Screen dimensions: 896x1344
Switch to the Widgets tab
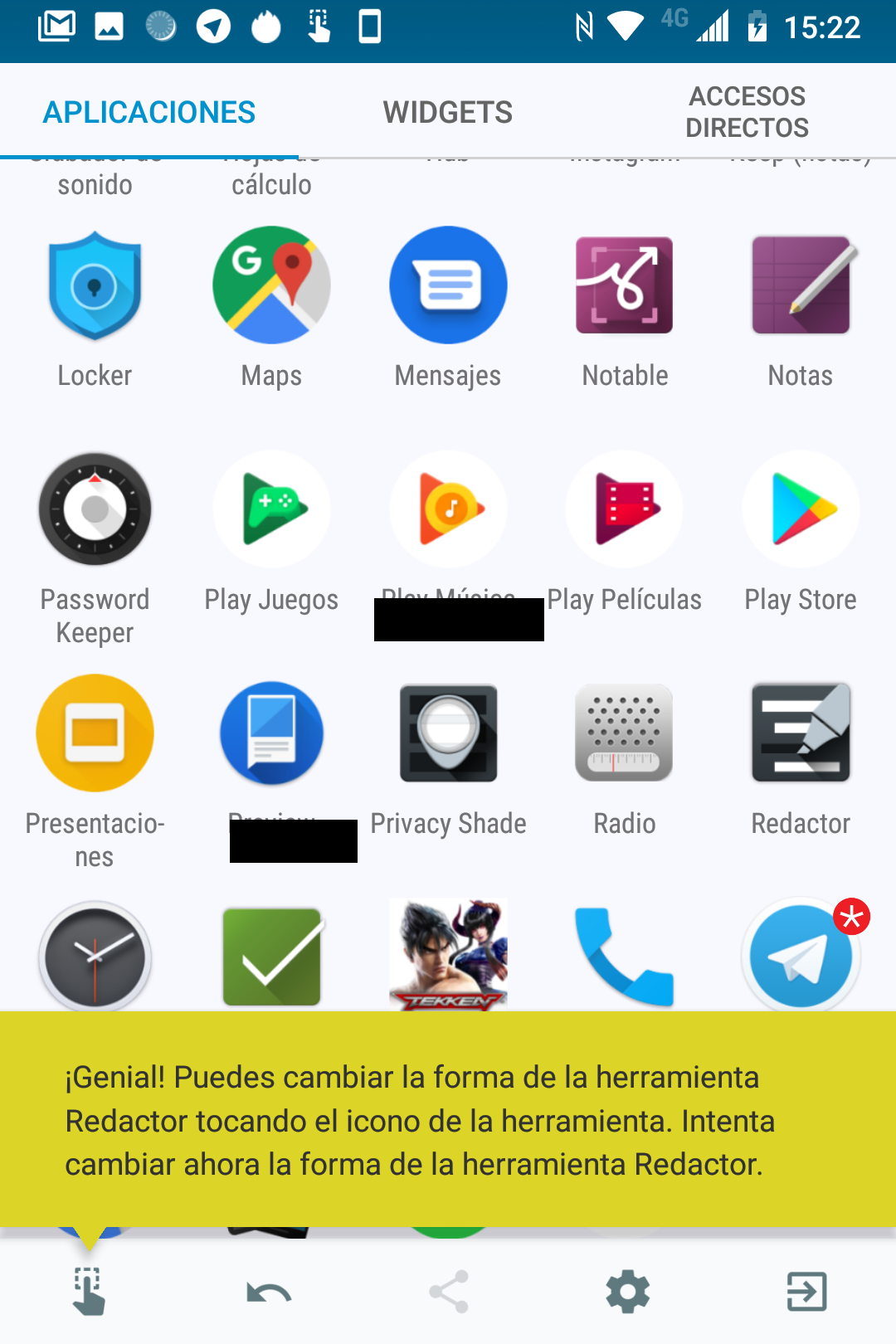tap(448, 112)
